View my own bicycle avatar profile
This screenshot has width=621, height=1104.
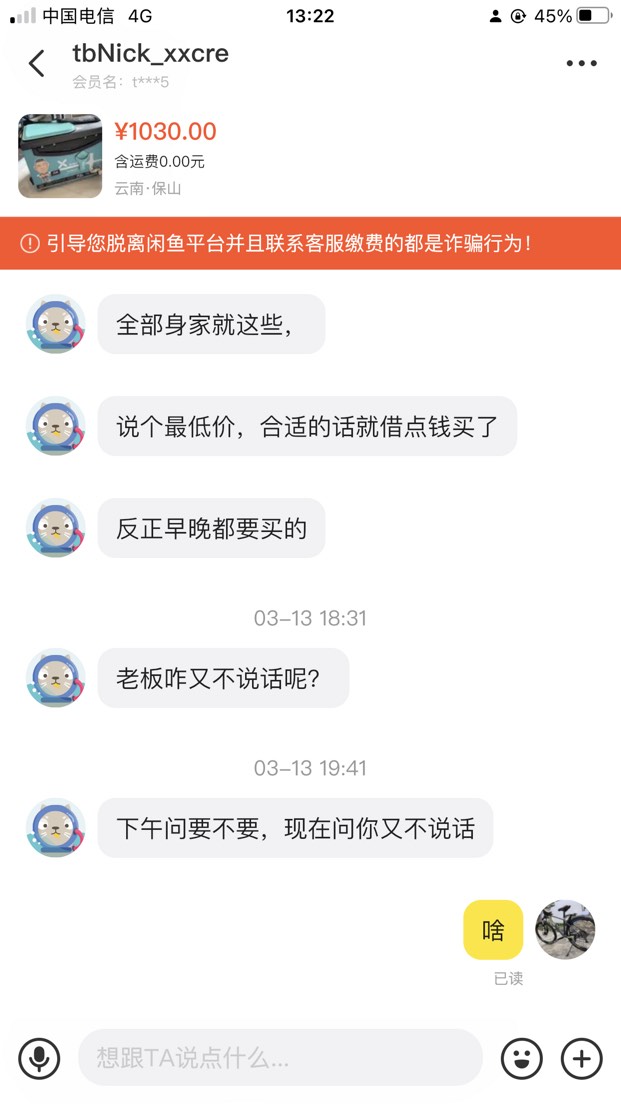click(565, 929)
